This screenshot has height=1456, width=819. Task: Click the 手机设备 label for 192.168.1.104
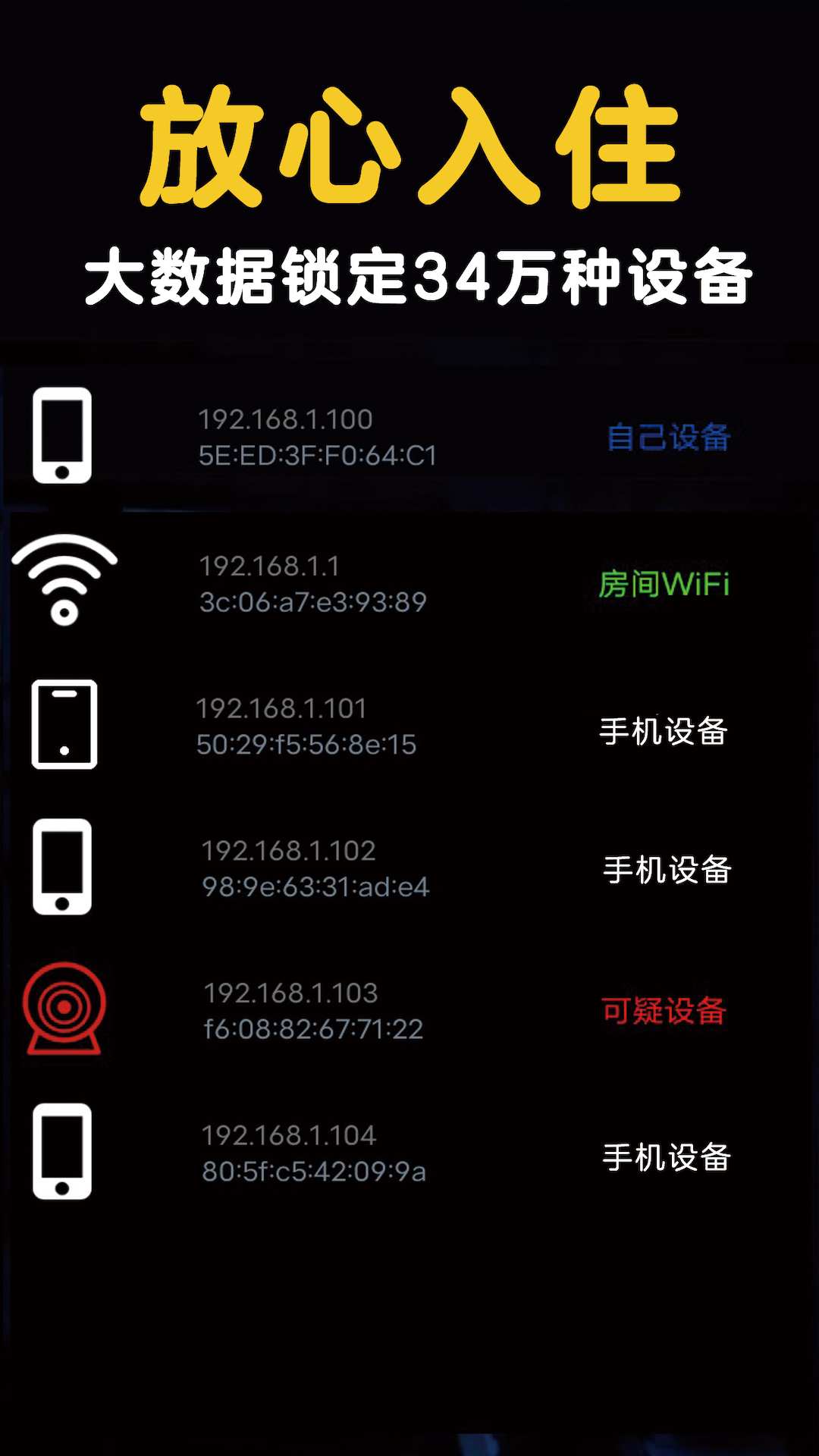667,1154
